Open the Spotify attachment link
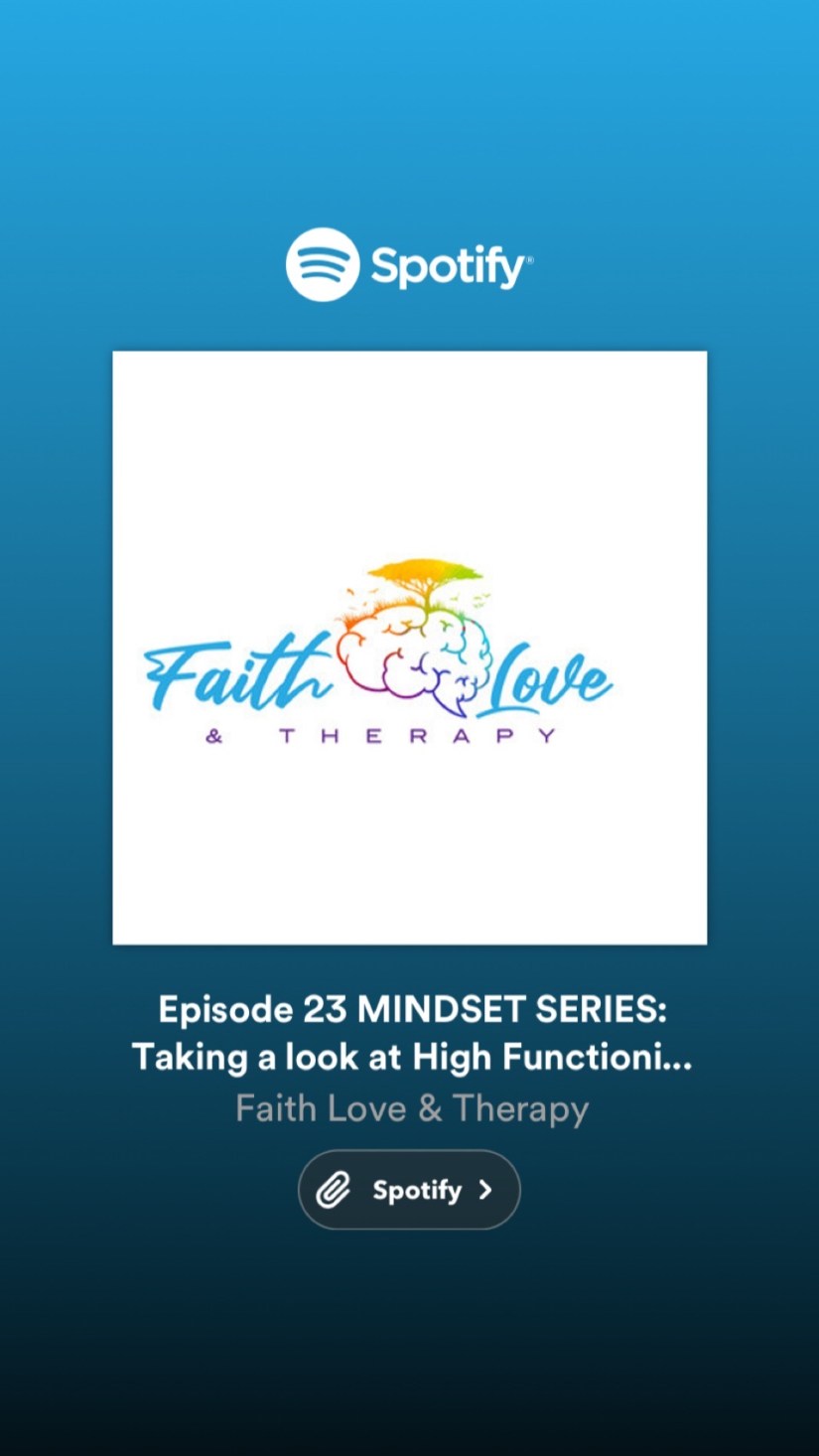The image size is (819, 1456). click(409, 1190)
